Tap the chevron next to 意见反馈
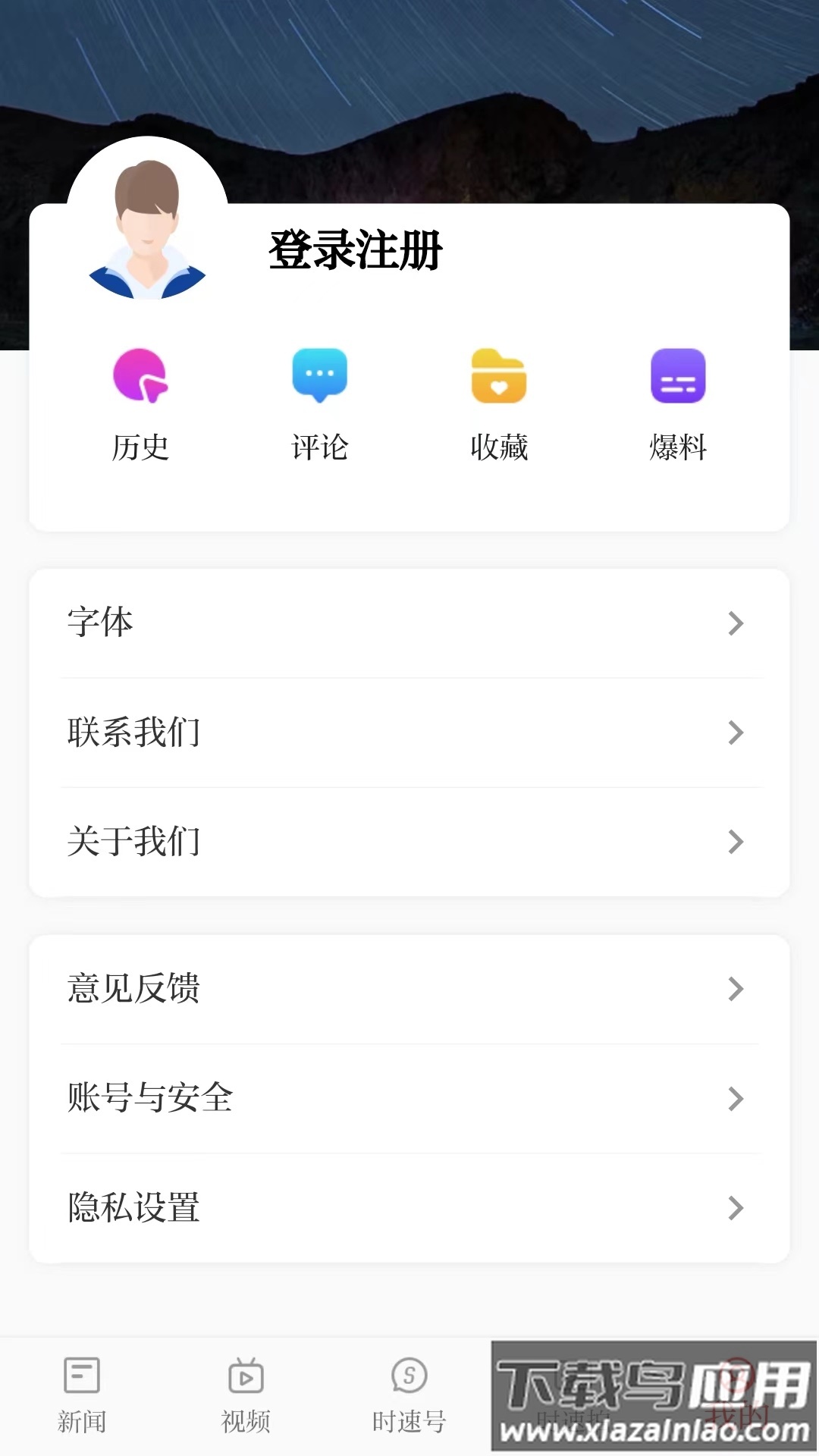 point(735,990)
